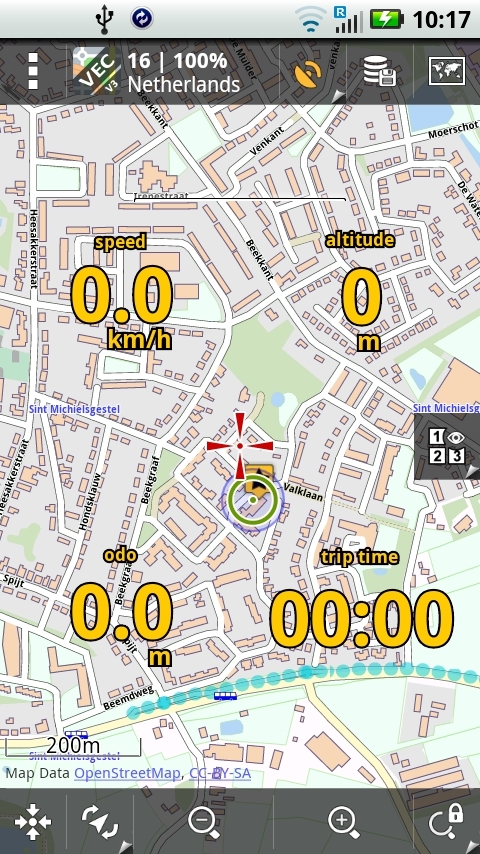
Task: Open the world map manager
Action: point(447,71)
